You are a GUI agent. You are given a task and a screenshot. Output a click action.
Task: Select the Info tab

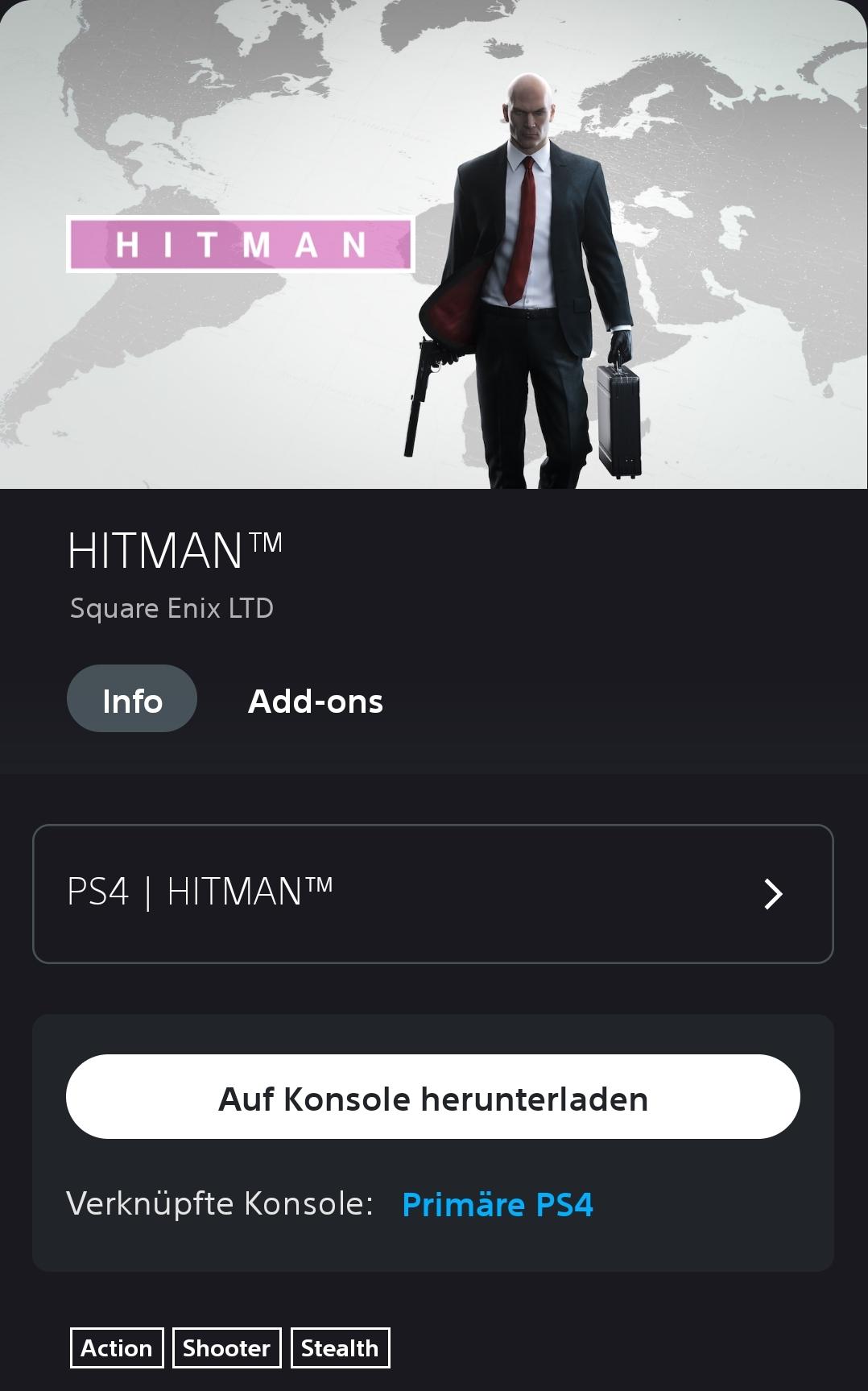click(x=132, y=699)
